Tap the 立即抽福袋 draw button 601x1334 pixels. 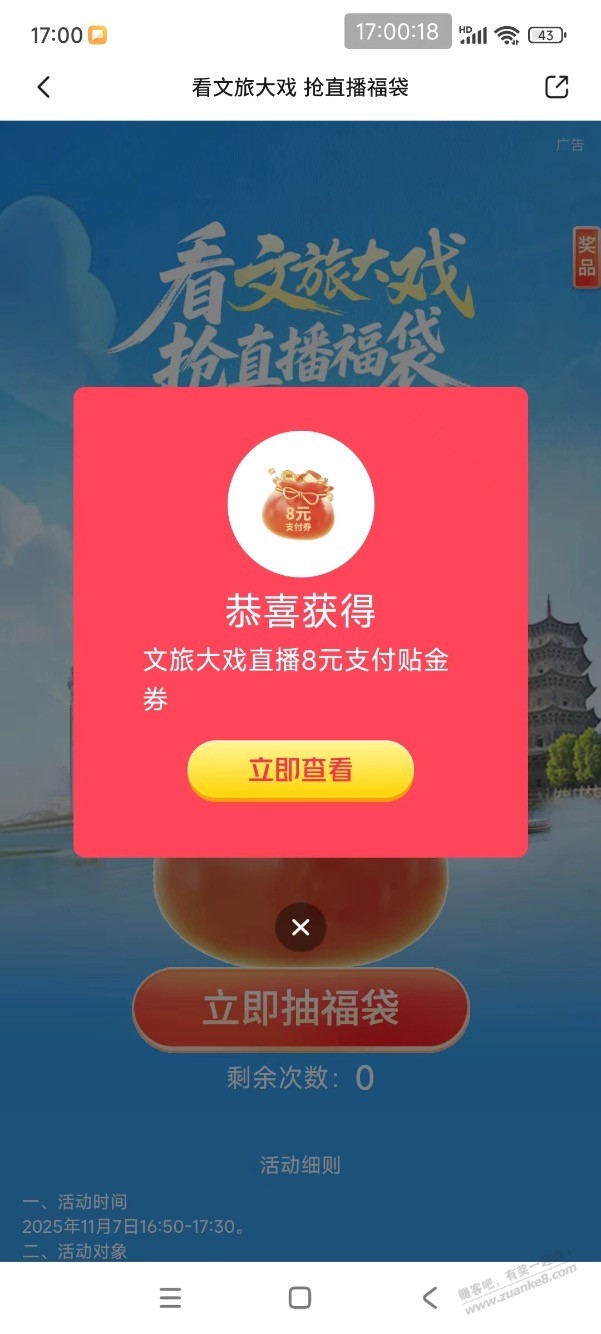click(x=300, y=1008)
